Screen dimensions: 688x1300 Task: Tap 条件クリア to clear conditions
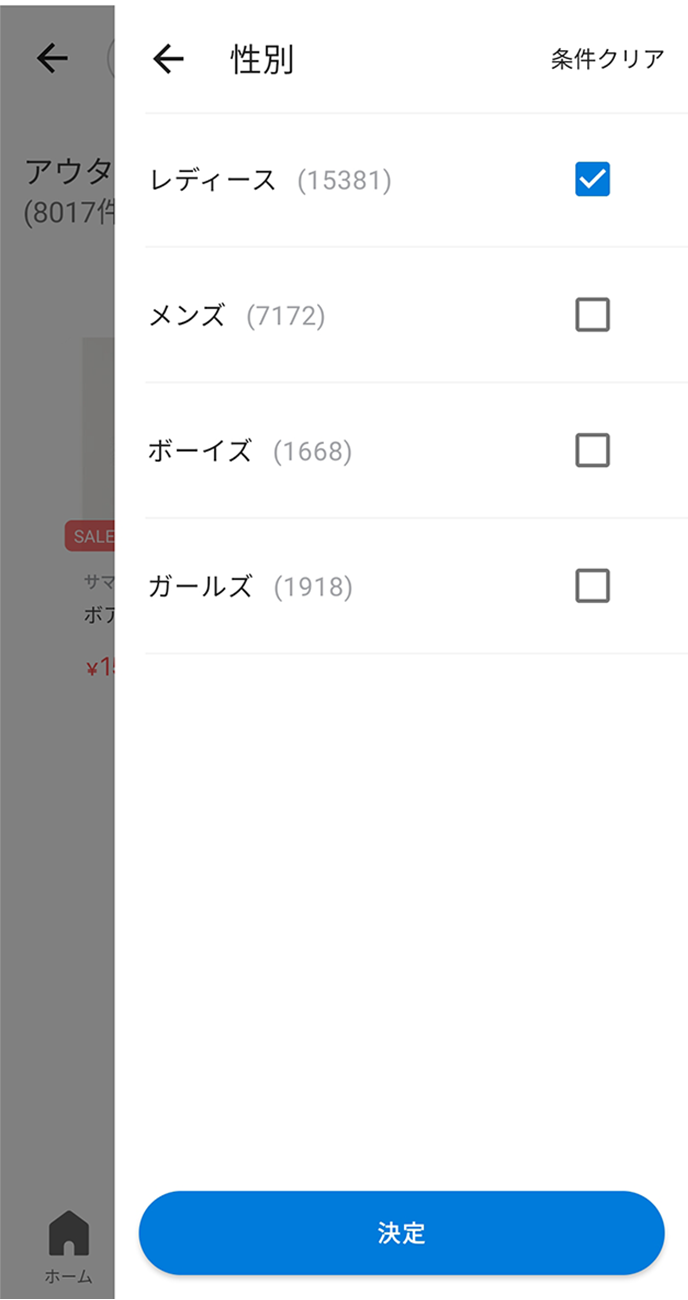click(x=607, y=59)
